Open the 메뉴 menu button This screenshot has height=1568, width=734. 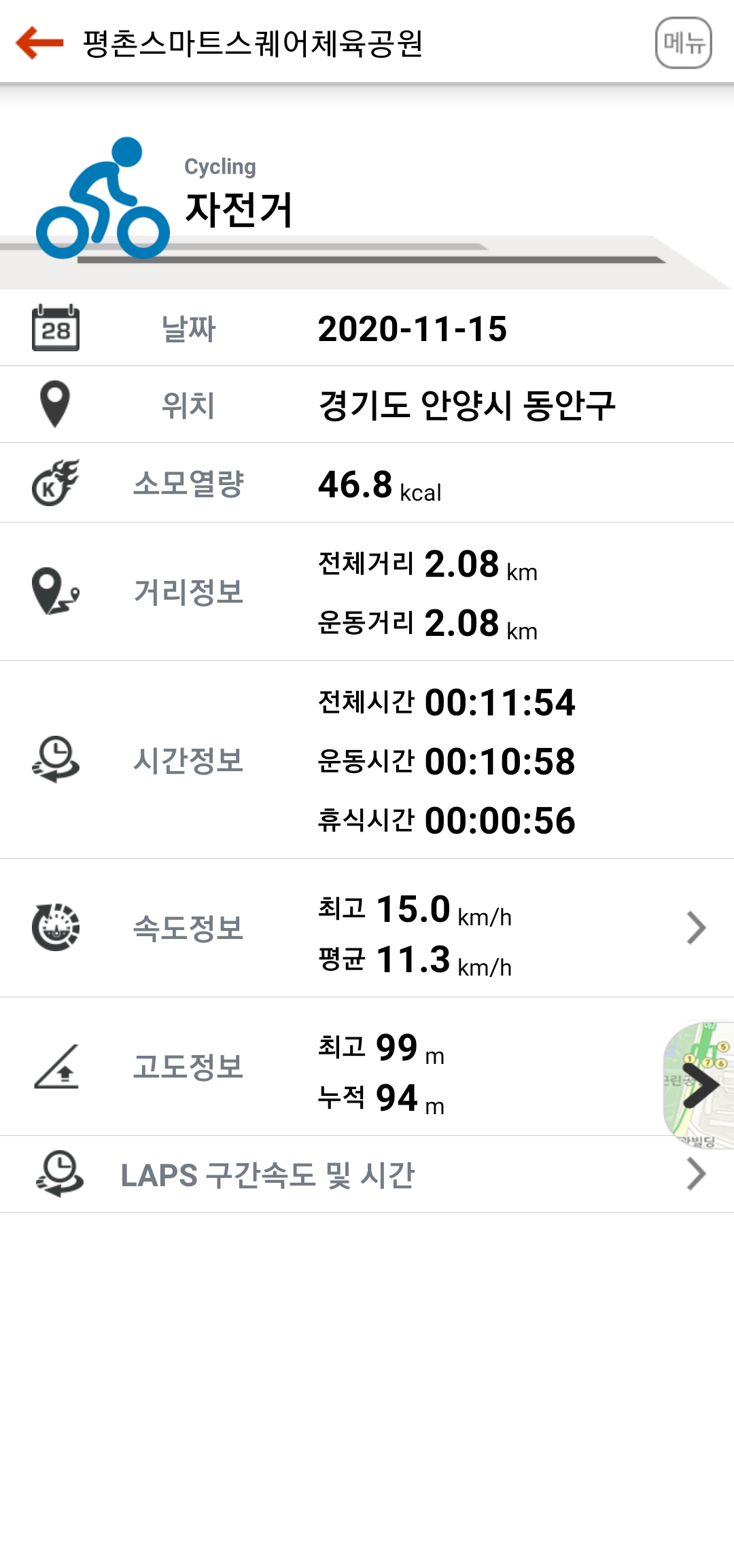(683, 43)
